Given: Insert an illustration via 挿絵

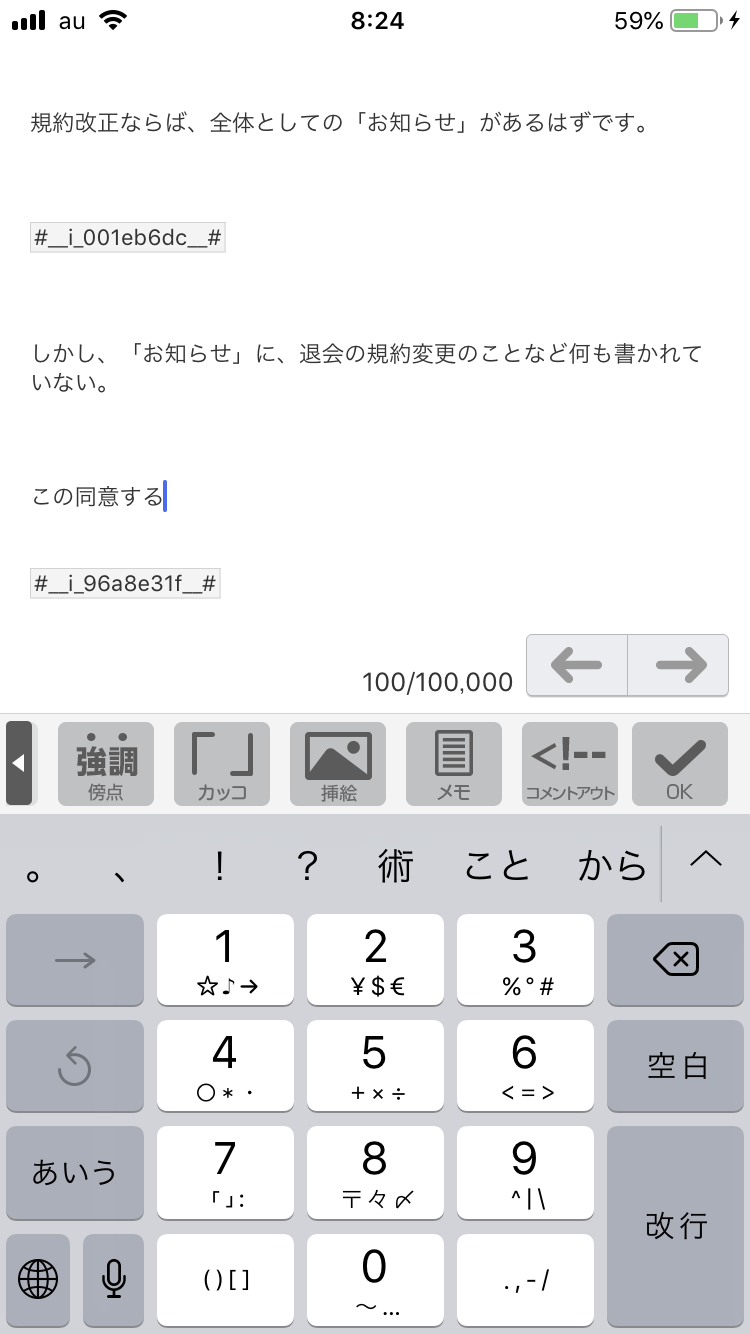Looking at the screenshot, I should point(338,764).
